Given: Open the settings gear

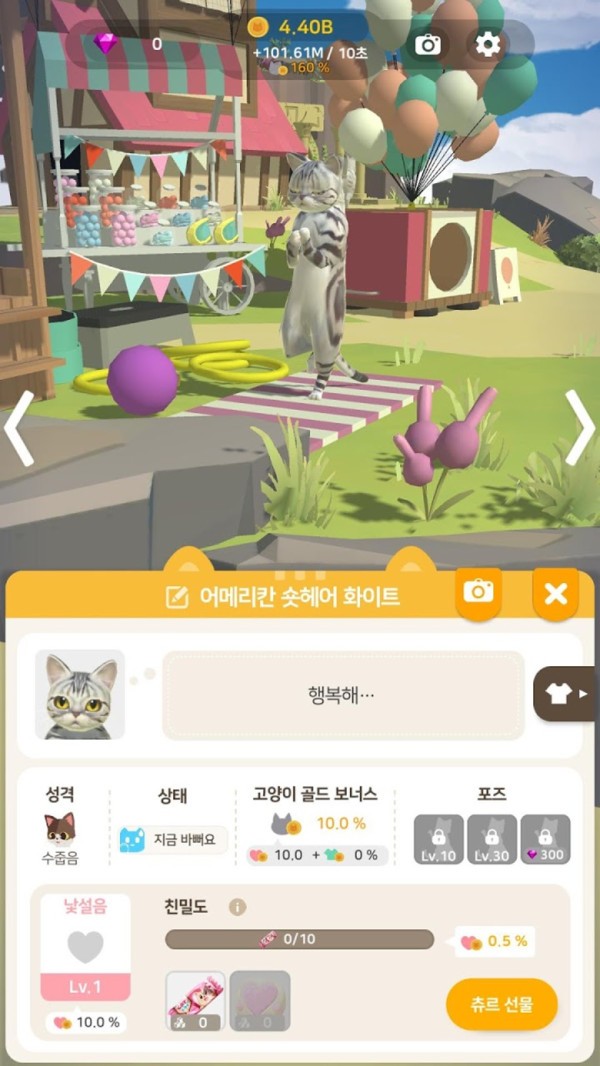Looking at the screenshot, I should (488, 44).
